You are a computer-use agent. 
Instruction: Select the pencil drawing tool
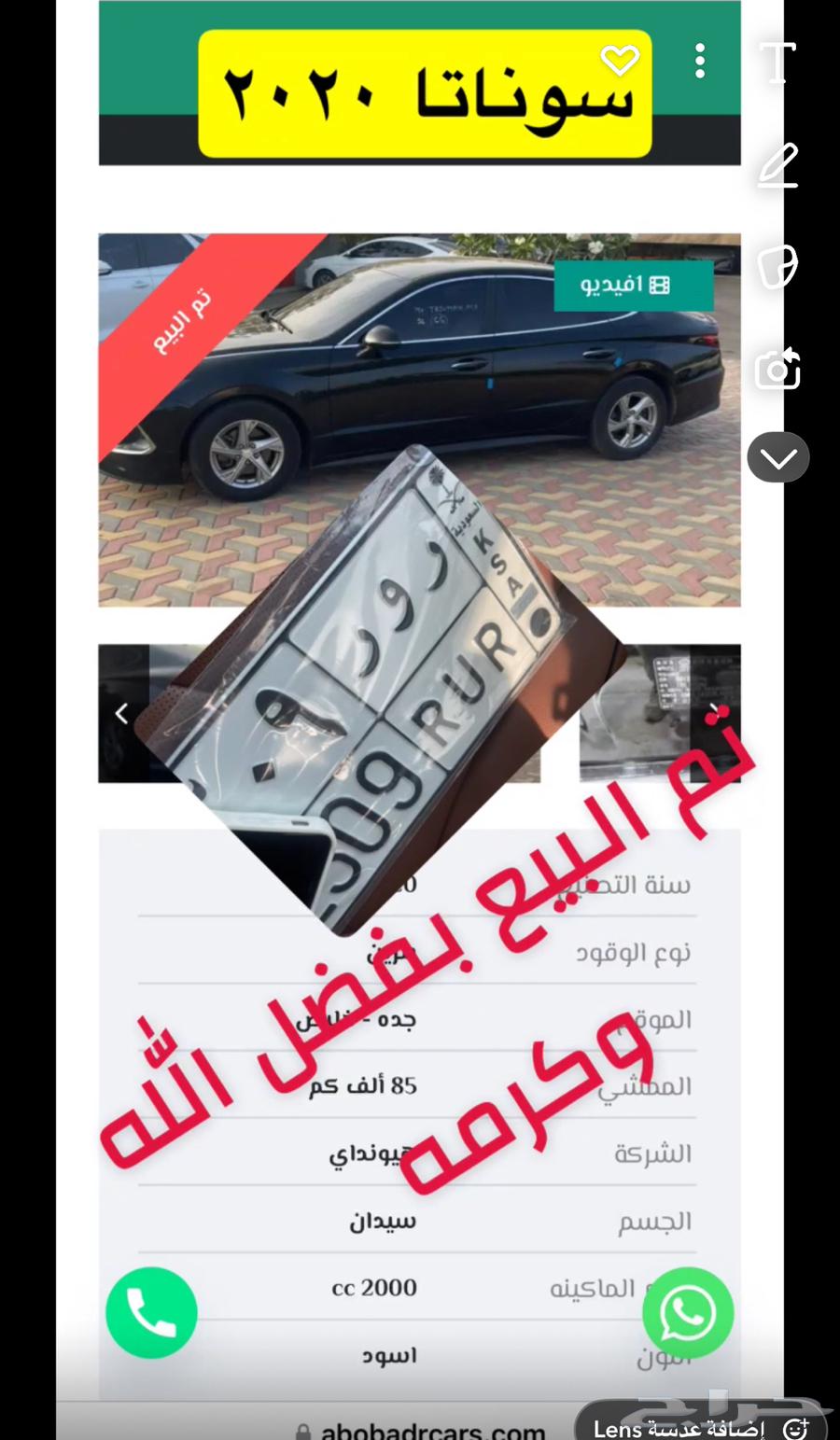[x=778, y=166]
